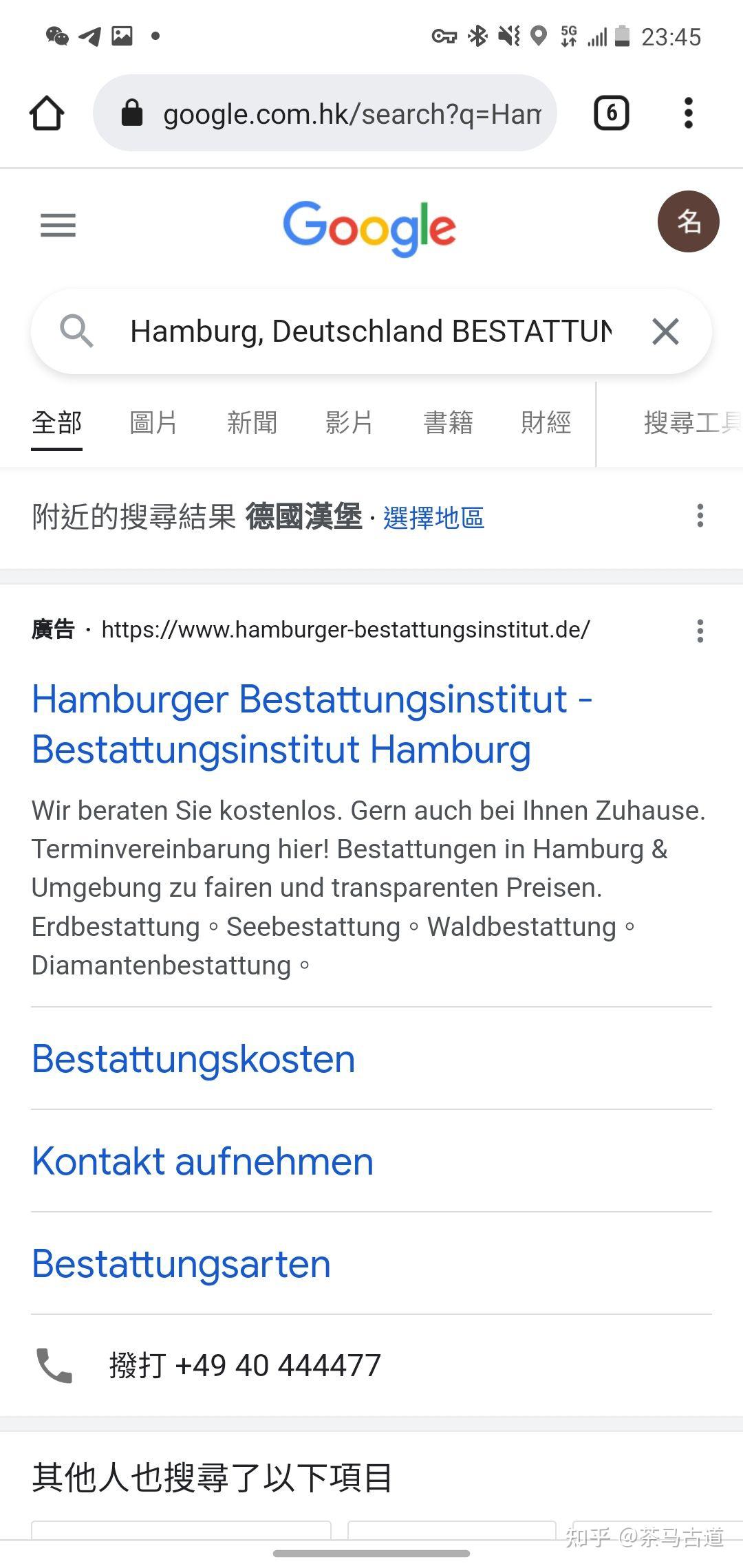This screenshot has height=1568, width=743.
Task: Open the tab switcher showing 6 tabs
Action: (x=611, y=113)
